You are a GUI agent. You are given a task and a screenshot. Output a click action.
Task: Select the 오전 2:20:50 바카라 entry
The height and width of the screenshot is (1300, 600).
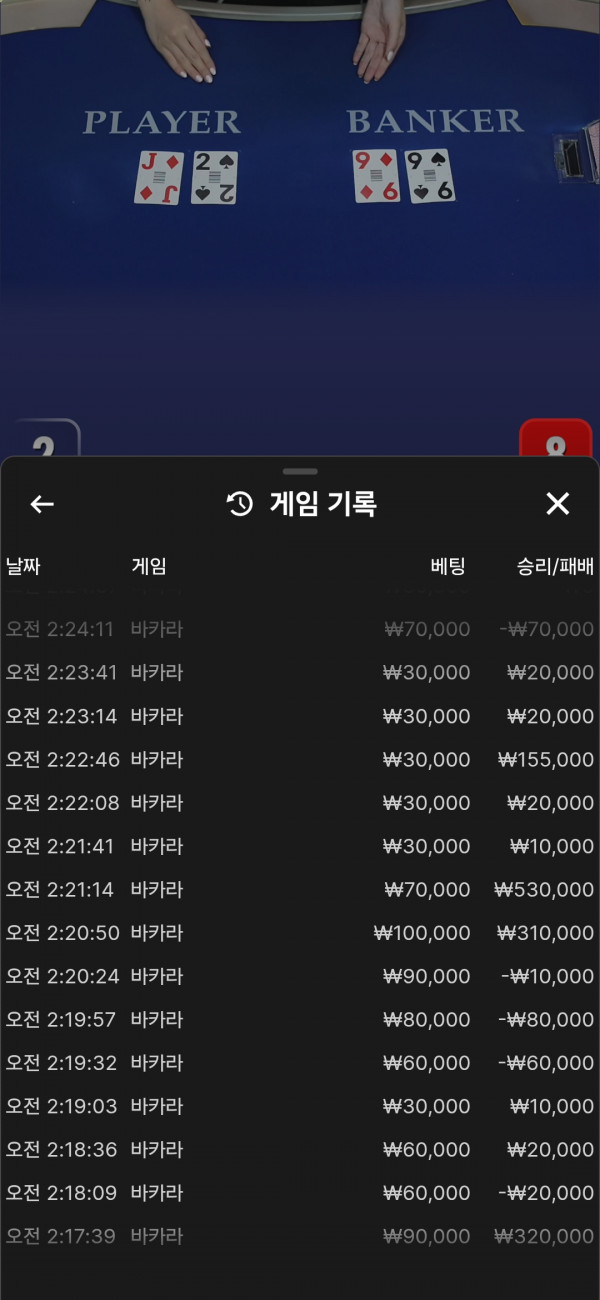(x=300, y=933)
